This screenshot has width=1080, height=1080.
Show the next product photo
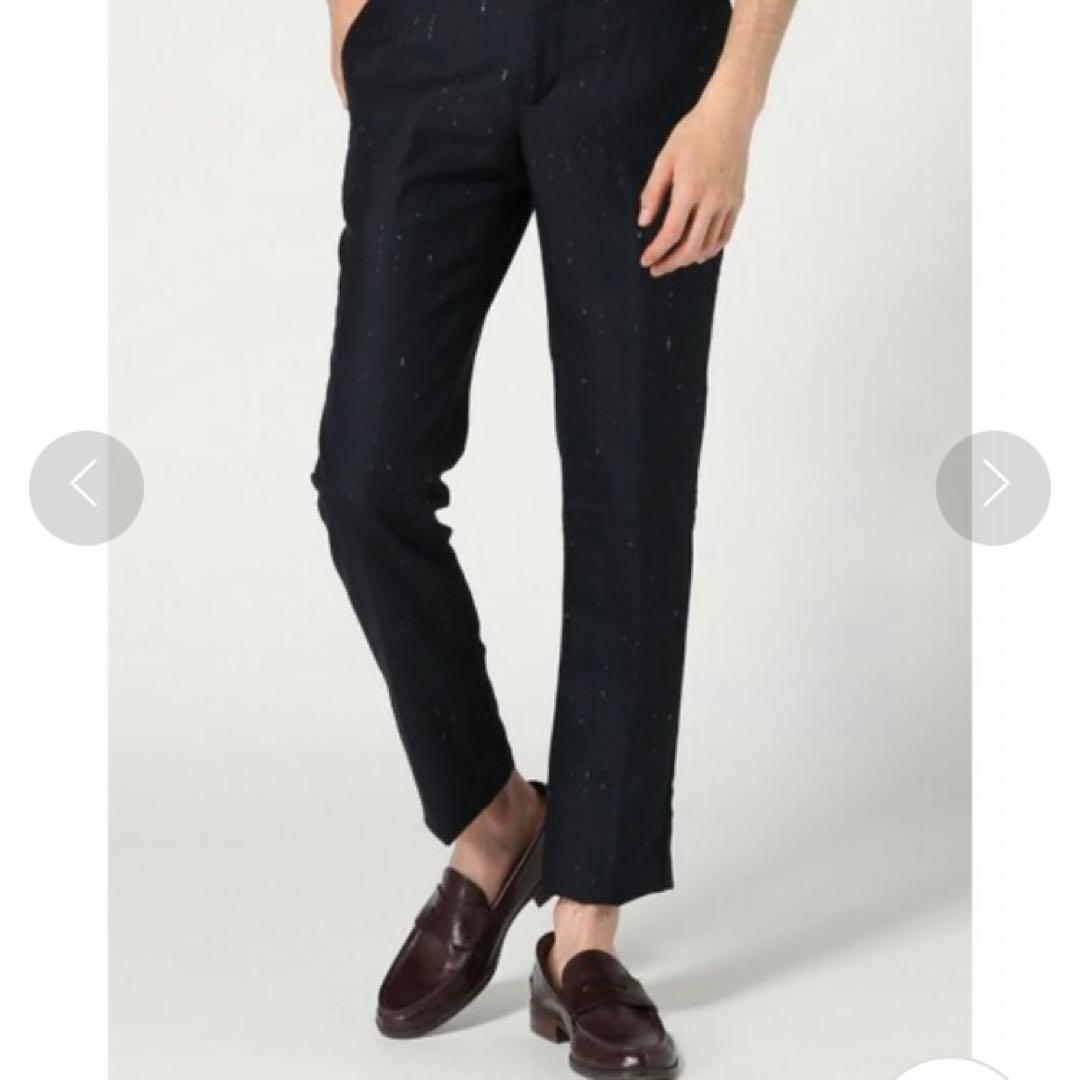pos(993,488)
